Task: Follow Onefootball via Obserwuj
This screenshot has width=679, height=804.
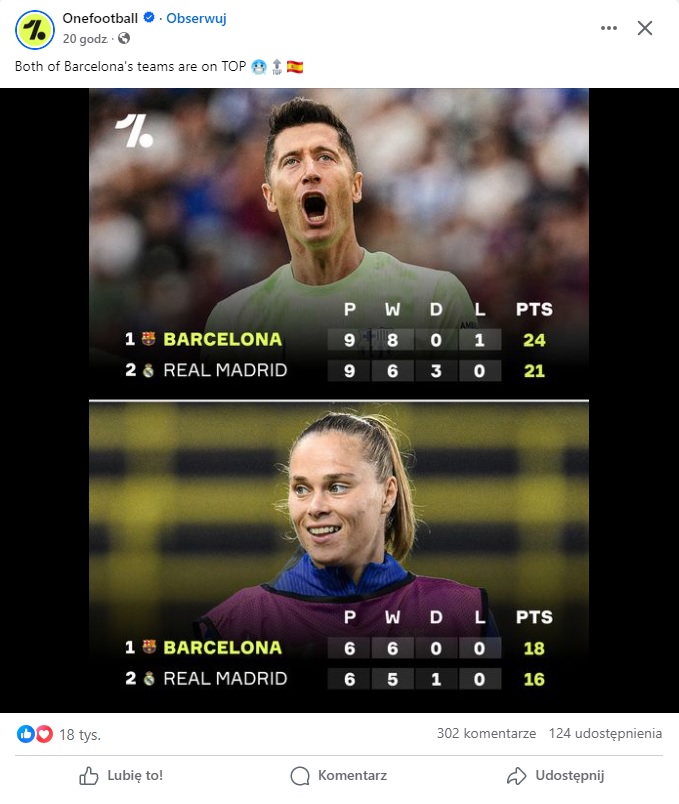Action: [x=196, y=18]
